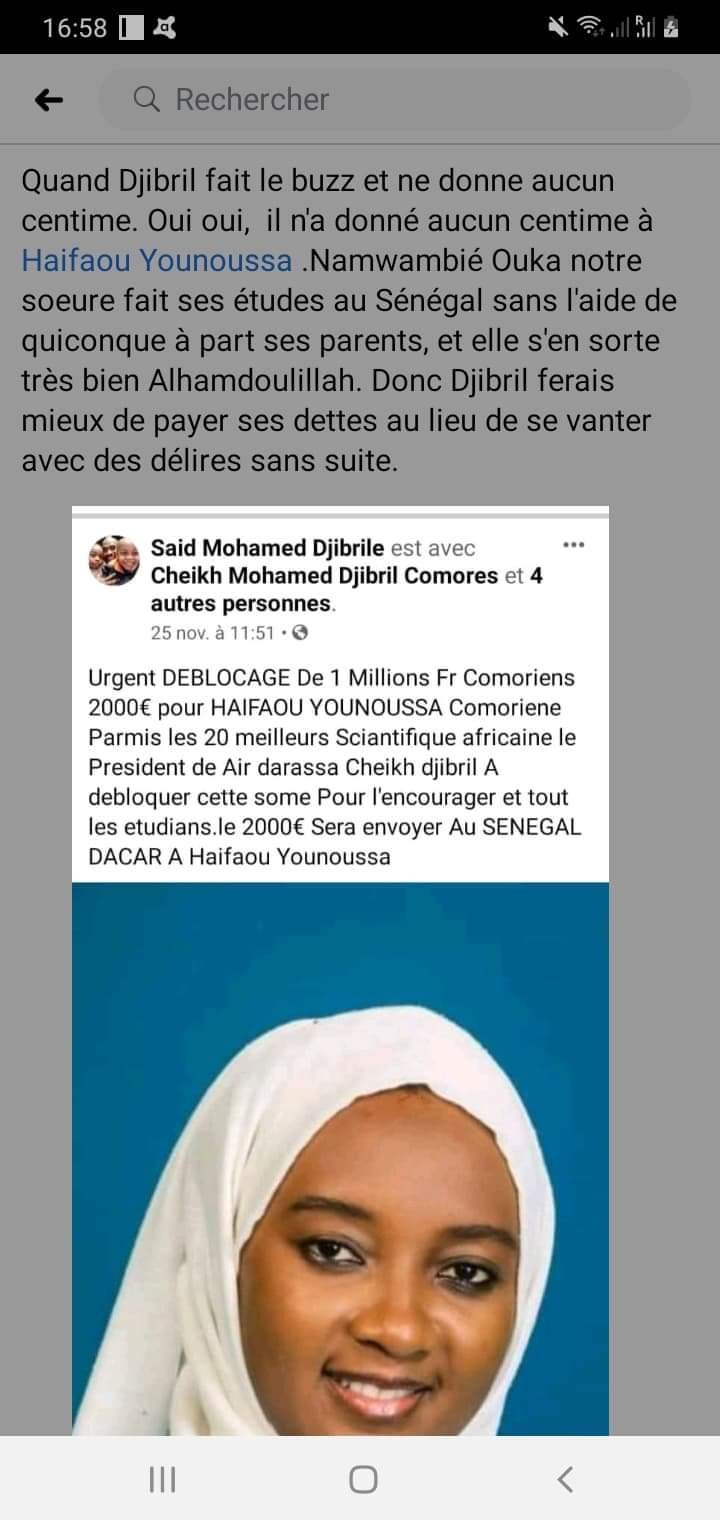Screen dimensions: 720x1520
Task: Open the shared screenshot image
Action: click(340, 970)
